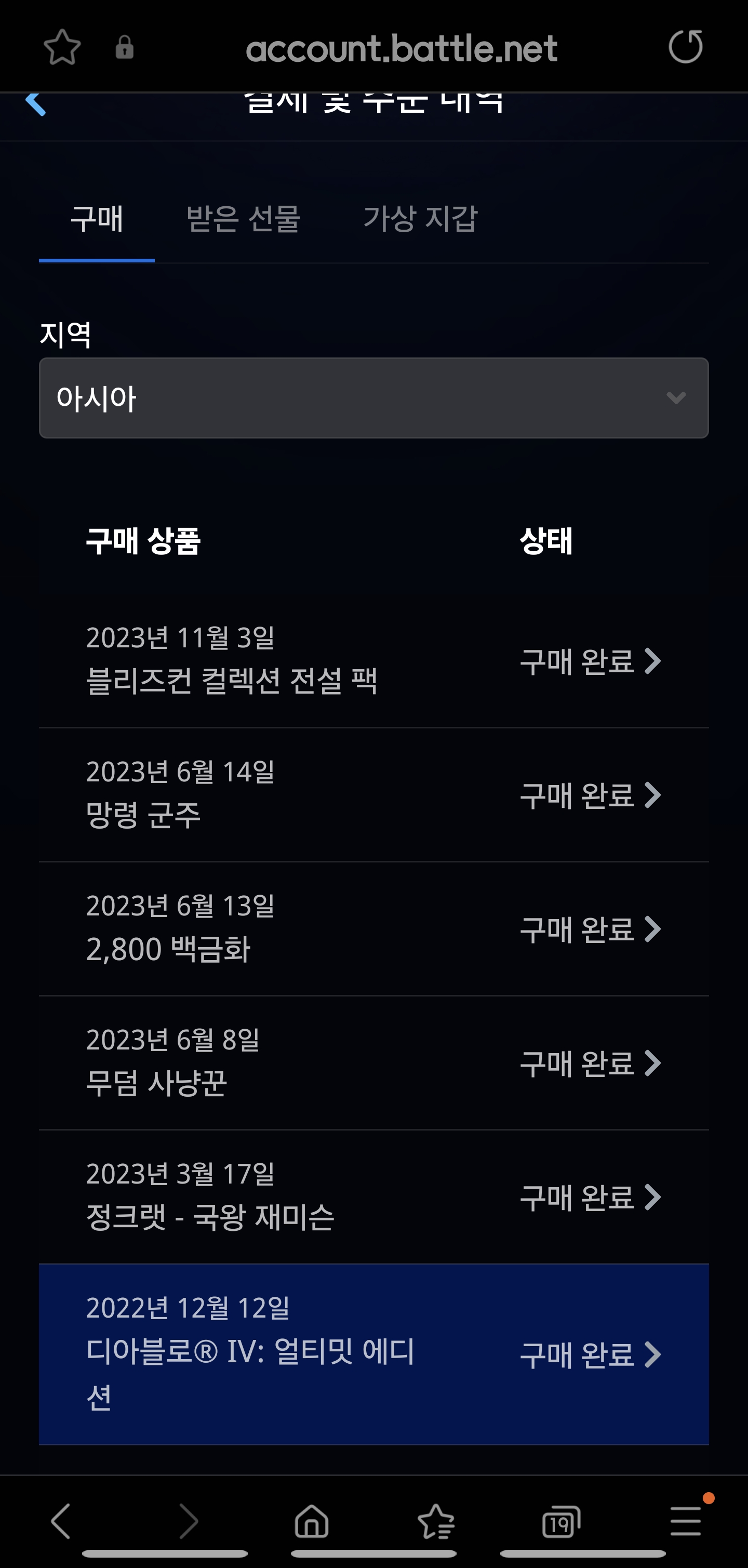Open the 망령 군주 order details

373,795
